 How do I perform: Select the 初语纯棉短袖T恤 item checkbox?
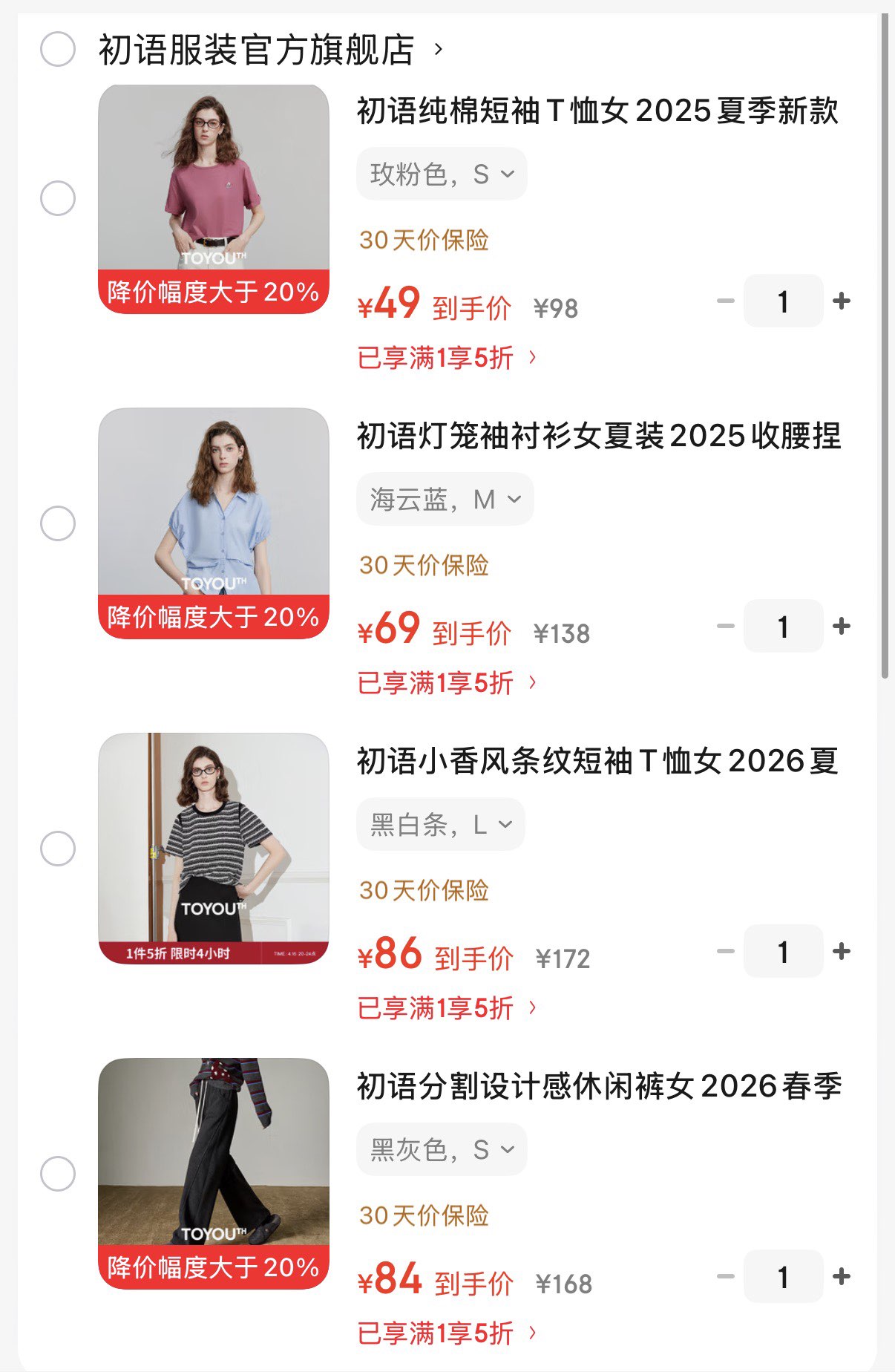click(58, 198)
